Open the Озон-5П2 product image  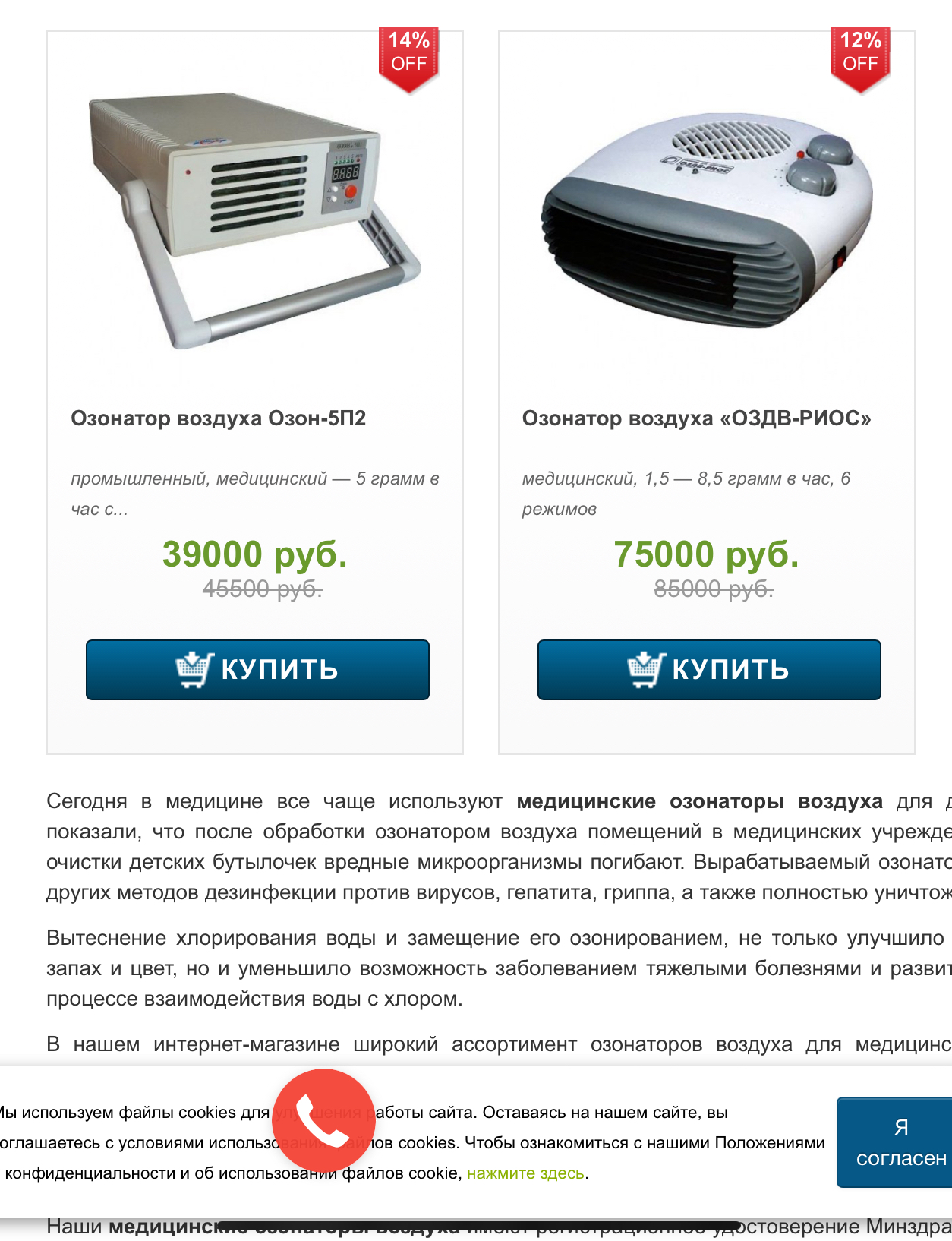254,220
